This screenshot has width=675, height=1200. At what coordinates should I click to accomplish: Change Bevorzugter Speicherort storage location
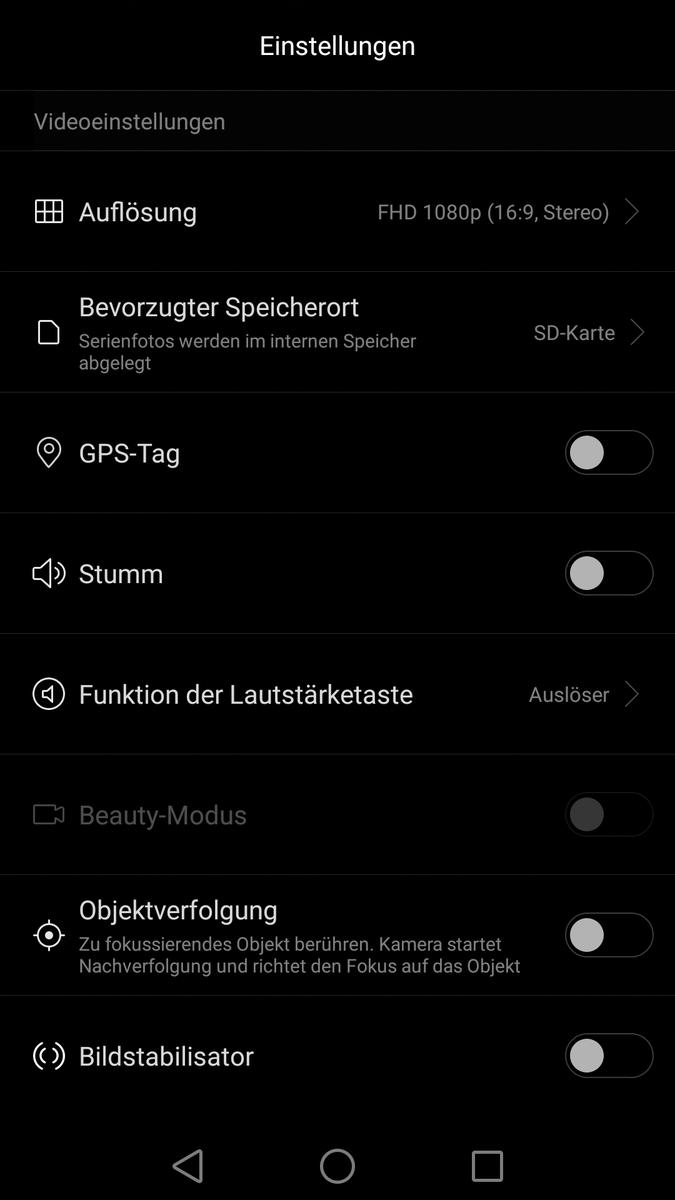(x=337, y=332)
